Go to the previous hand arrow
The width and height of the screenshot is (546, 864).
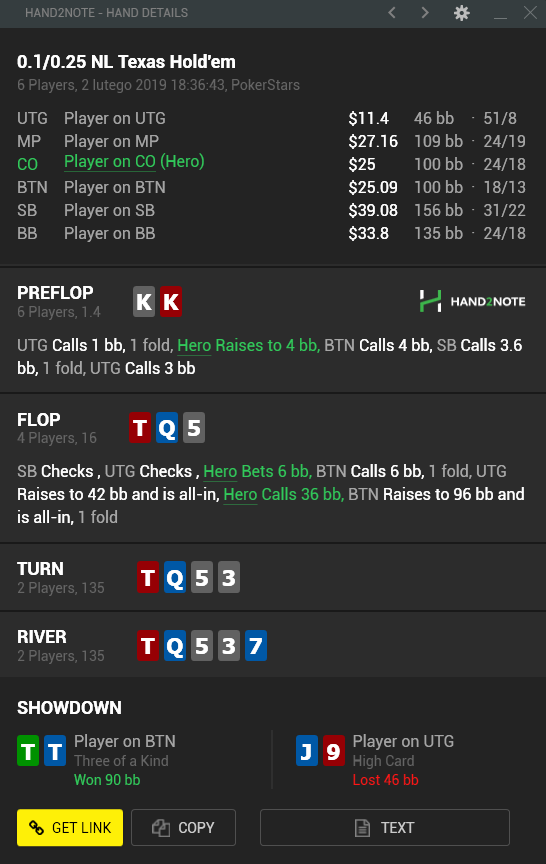(392, 13)
